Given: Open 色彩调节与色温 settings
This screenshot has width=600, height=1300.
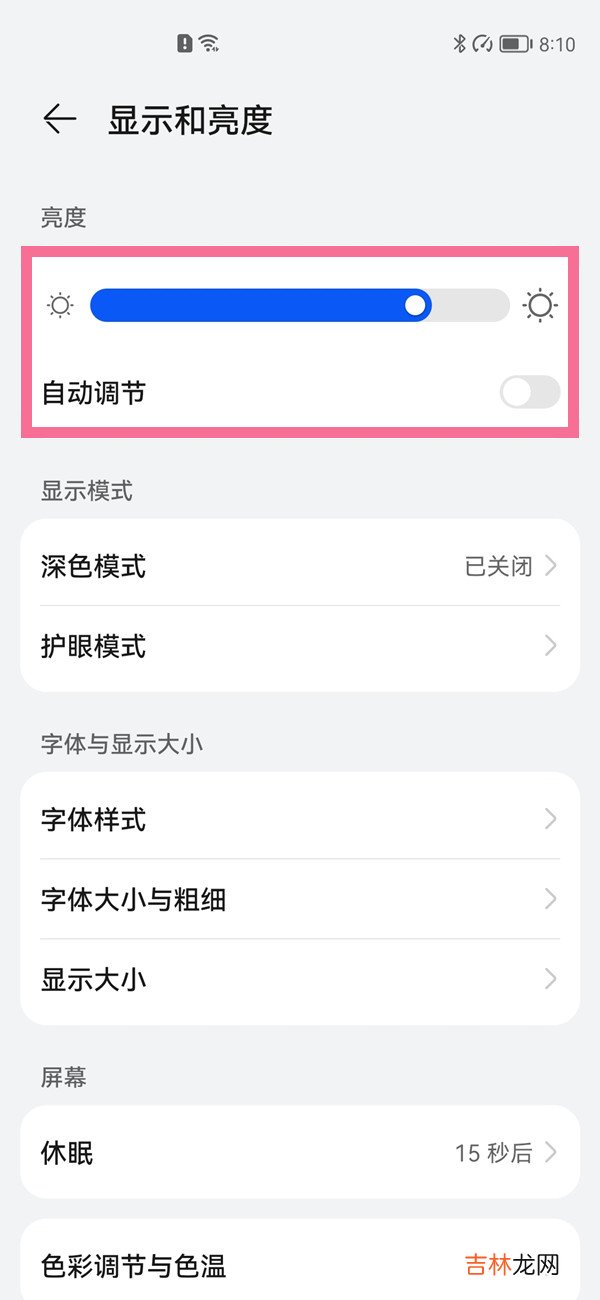Looking at the screenshot, I should [250, 1266].
